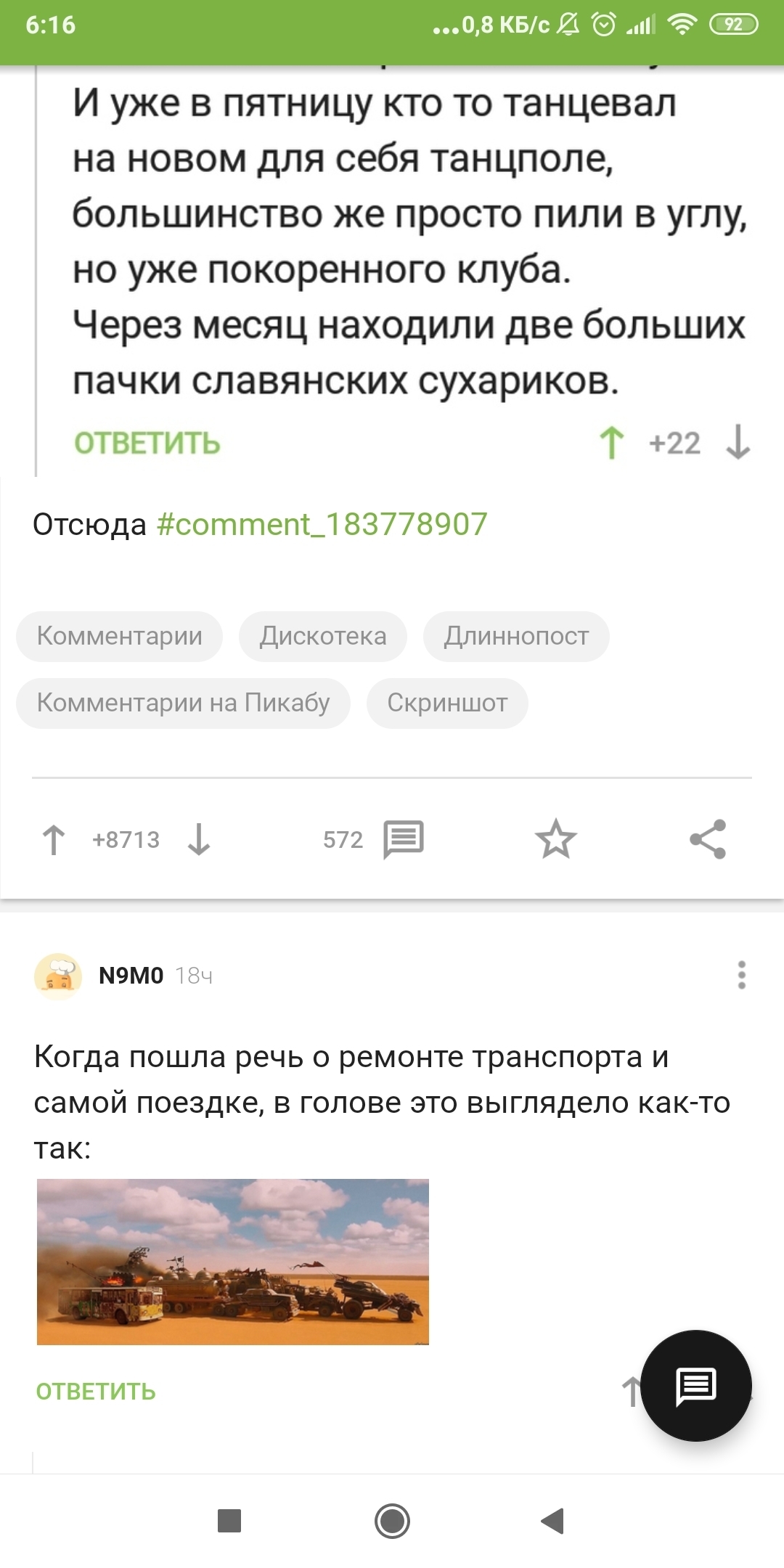Open the #comment_183778907 link
784x1568 pixels.
pyautogui.click(x=322, y=524)
